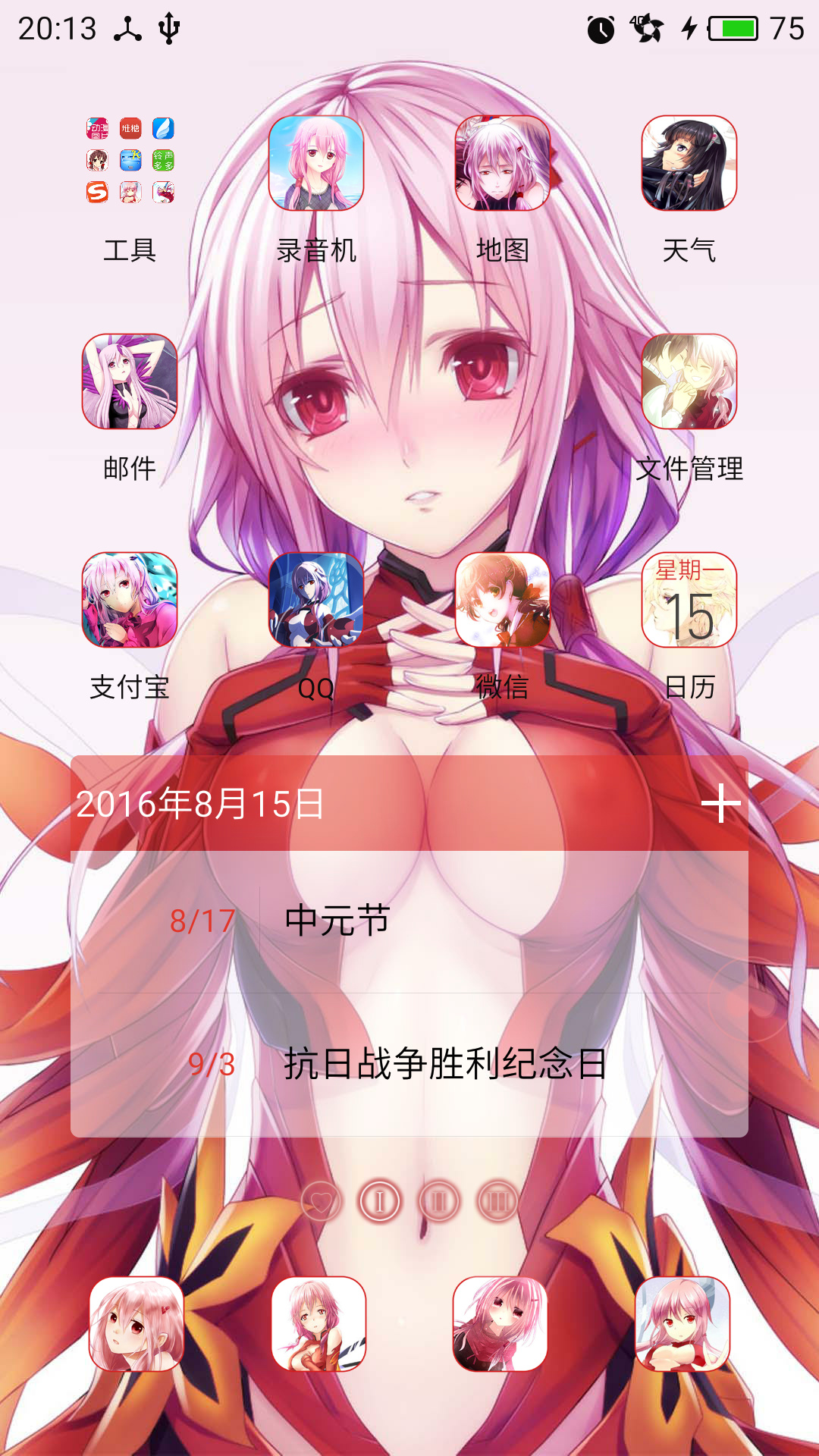Tap the 2016年8月15日 widget date header

201,804
